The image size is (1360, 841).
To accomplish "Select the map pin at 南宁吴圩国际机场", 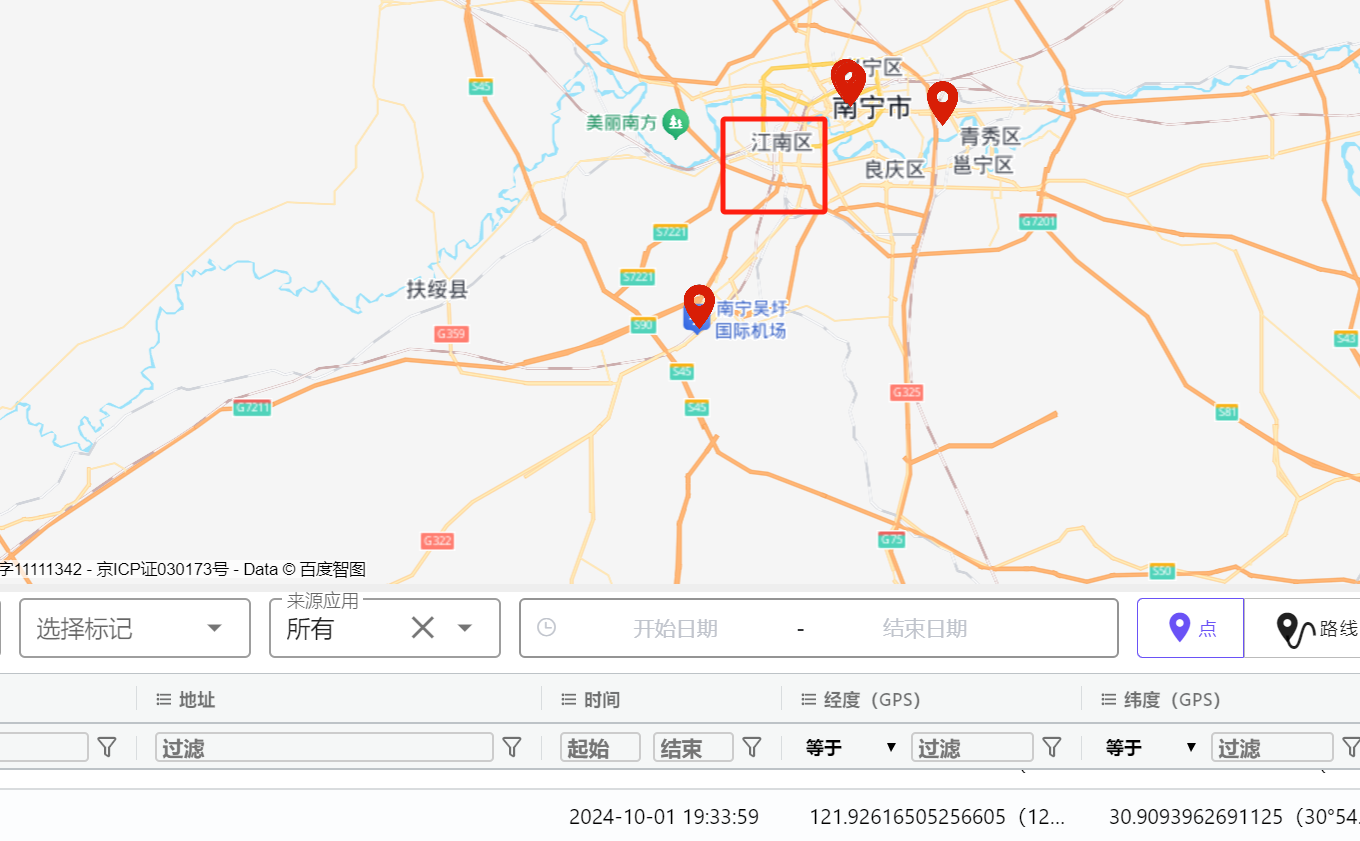I will coord(698,304).
